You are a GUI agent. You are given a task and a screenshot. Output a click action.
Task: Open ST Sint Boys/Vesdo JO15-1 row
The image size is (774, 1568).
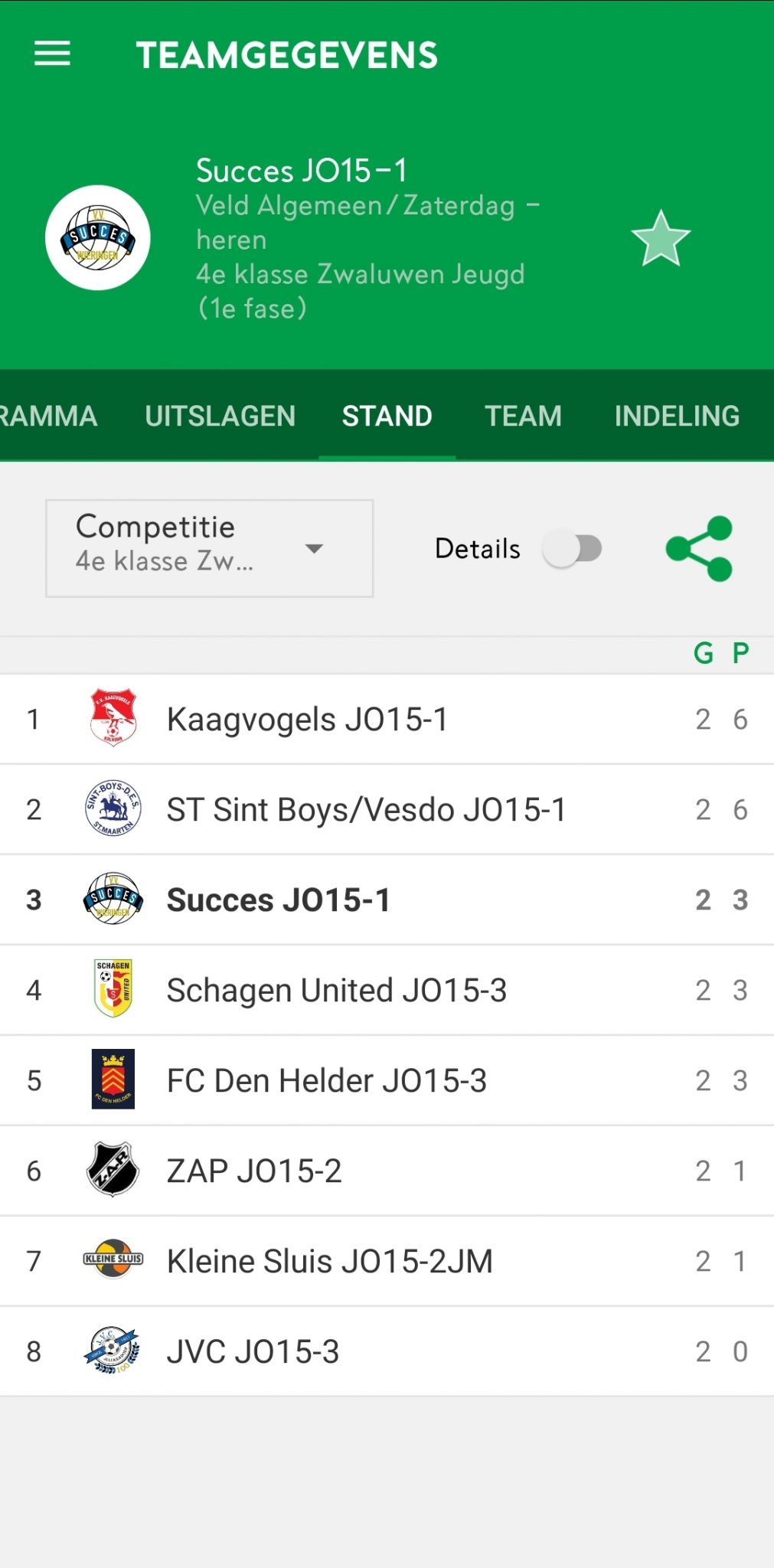(x=387, y=809)
